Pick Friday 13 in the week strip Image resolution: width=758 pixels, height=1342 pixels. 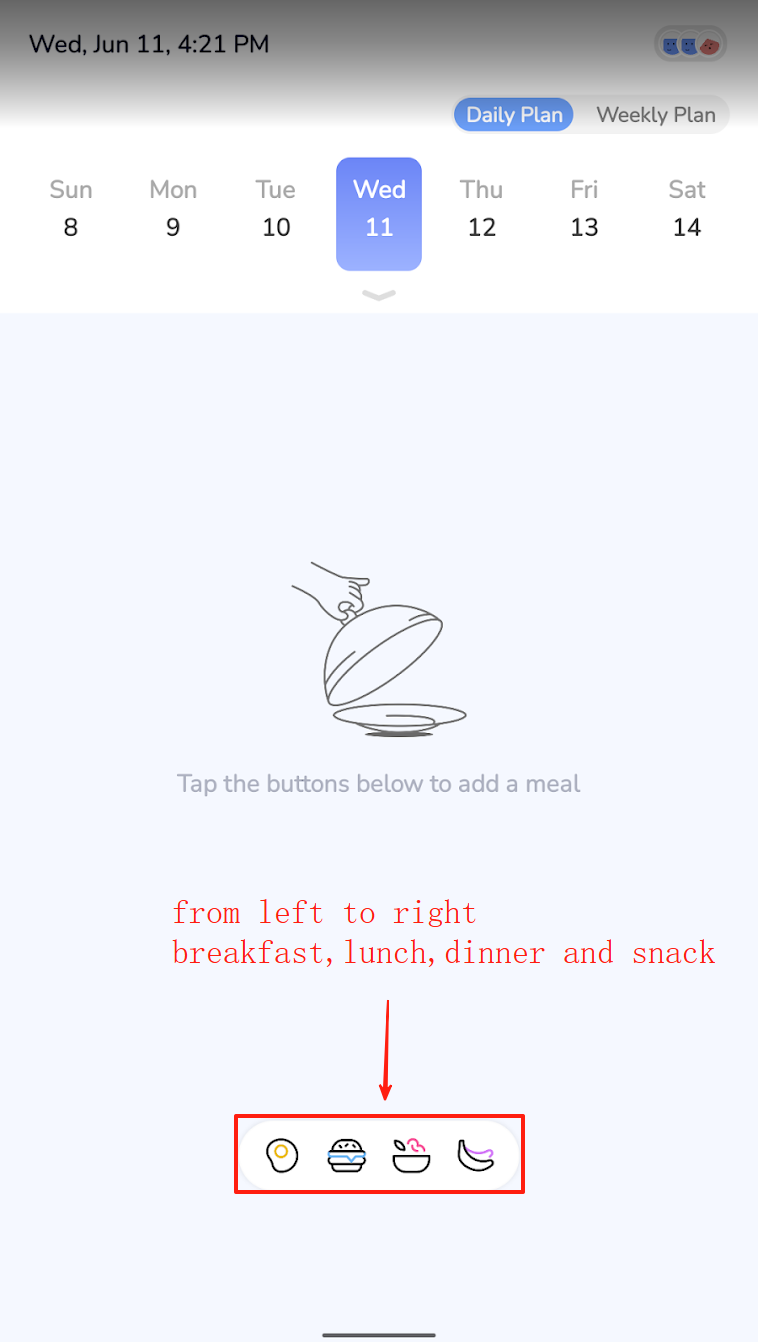(x=584, y=209)
